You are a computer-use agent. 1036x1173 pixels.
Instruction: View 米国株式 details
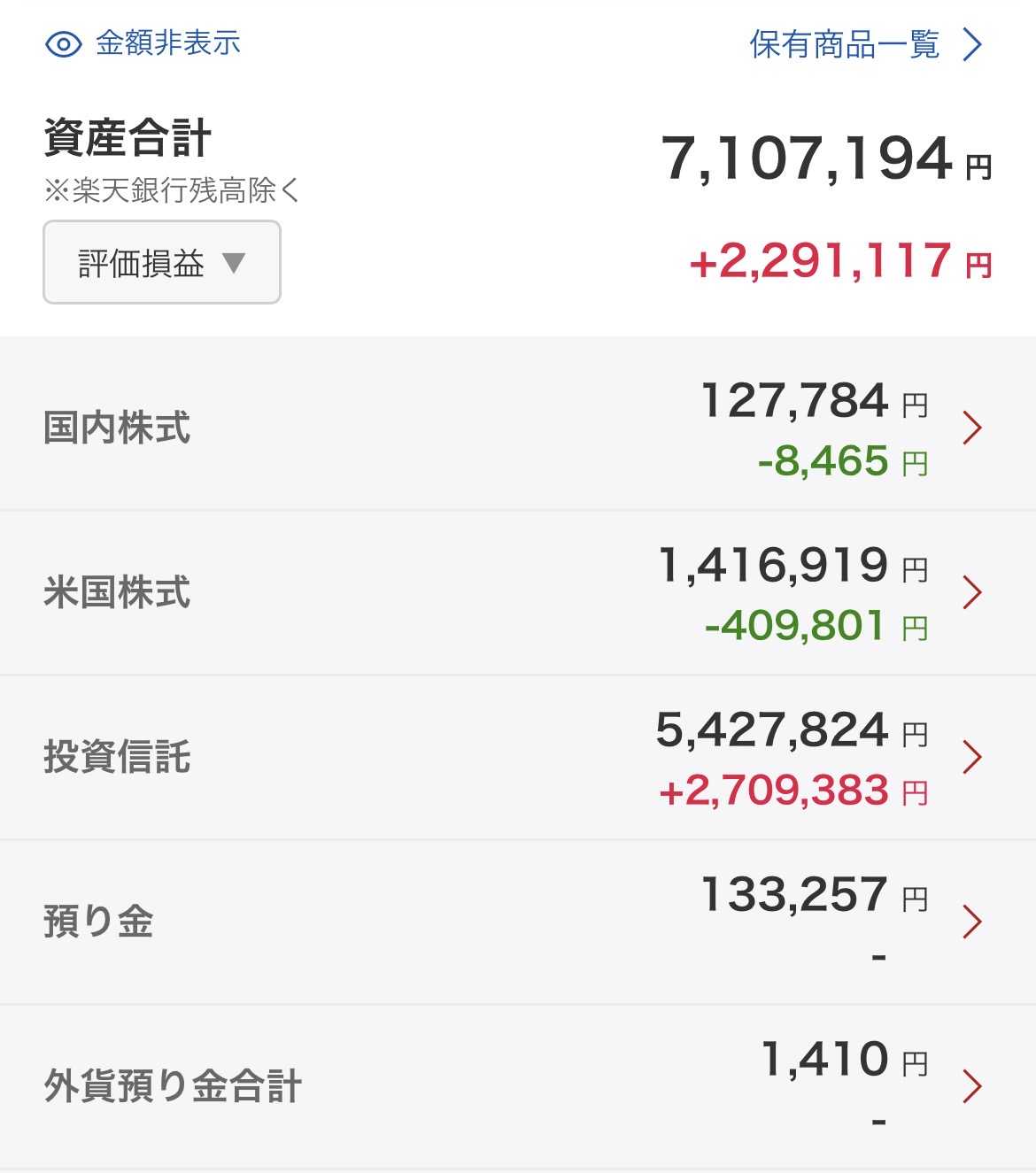[518, 593]
